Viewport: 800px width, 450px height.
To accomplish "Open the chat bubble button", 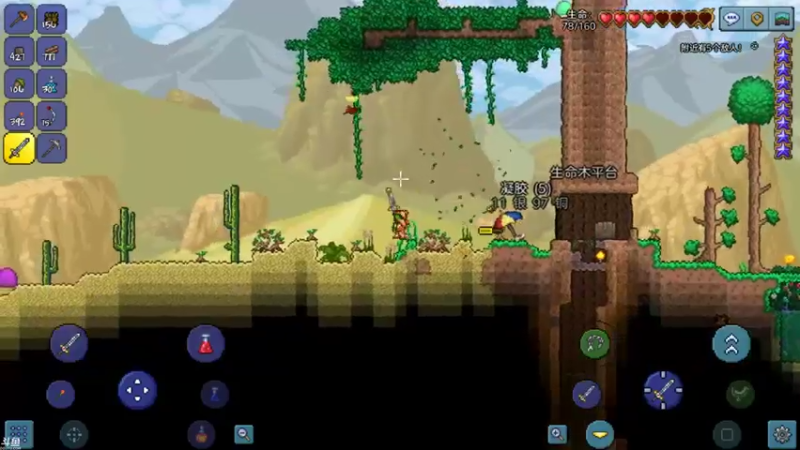I will click(731, 18).
